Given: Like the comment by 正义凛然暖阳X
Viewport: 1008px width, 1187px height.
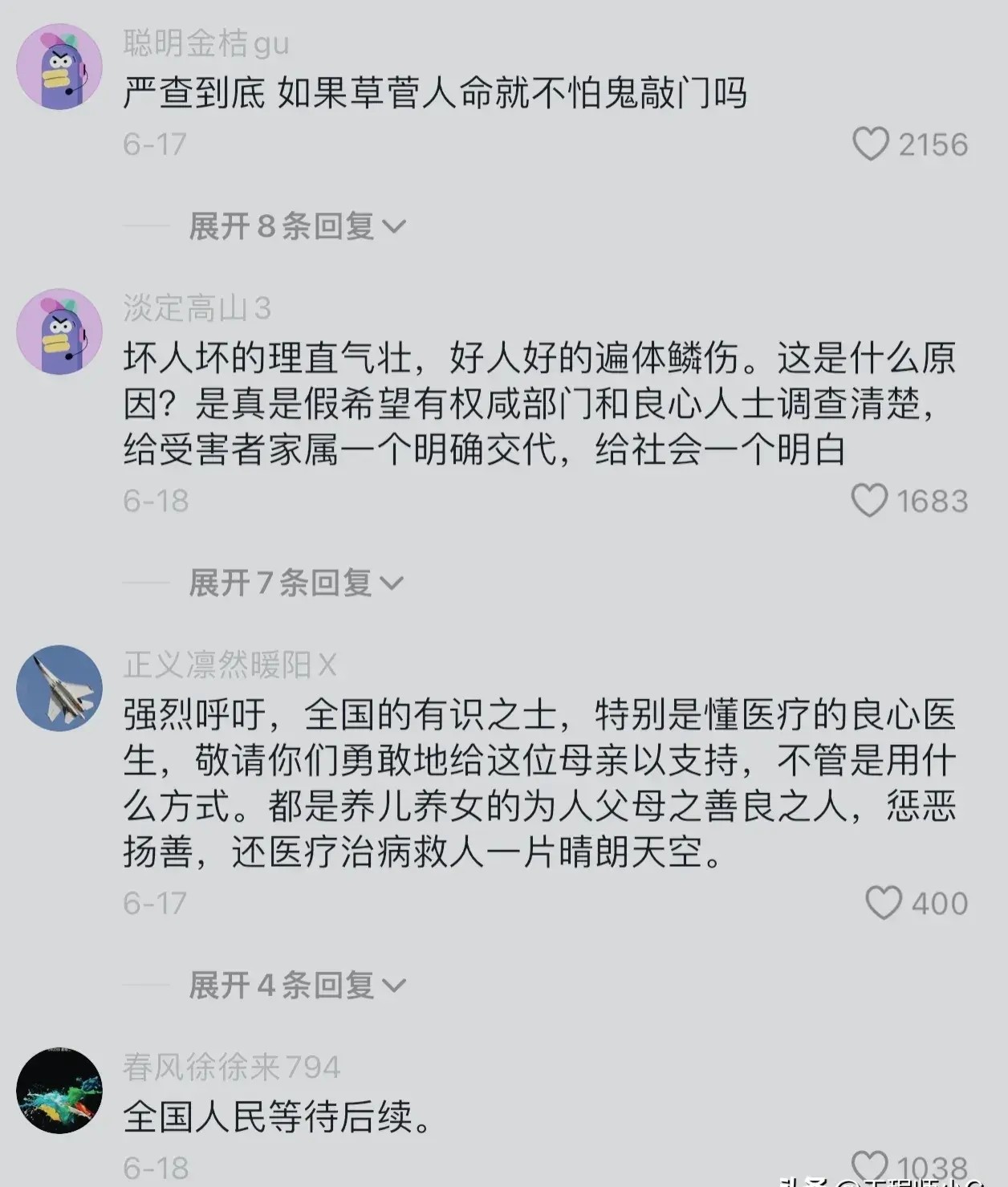Looking at the screenshot, I should (x=884, y=903).
